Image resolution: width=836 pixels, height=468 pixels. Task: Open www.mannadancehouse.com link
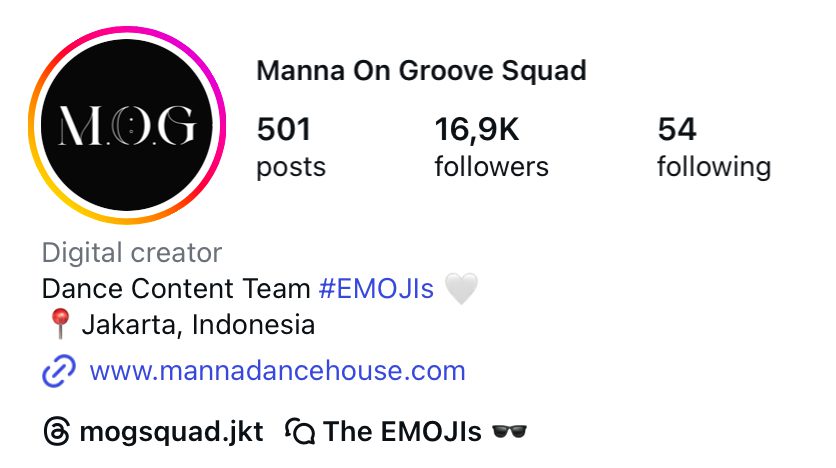pos(277,372)
